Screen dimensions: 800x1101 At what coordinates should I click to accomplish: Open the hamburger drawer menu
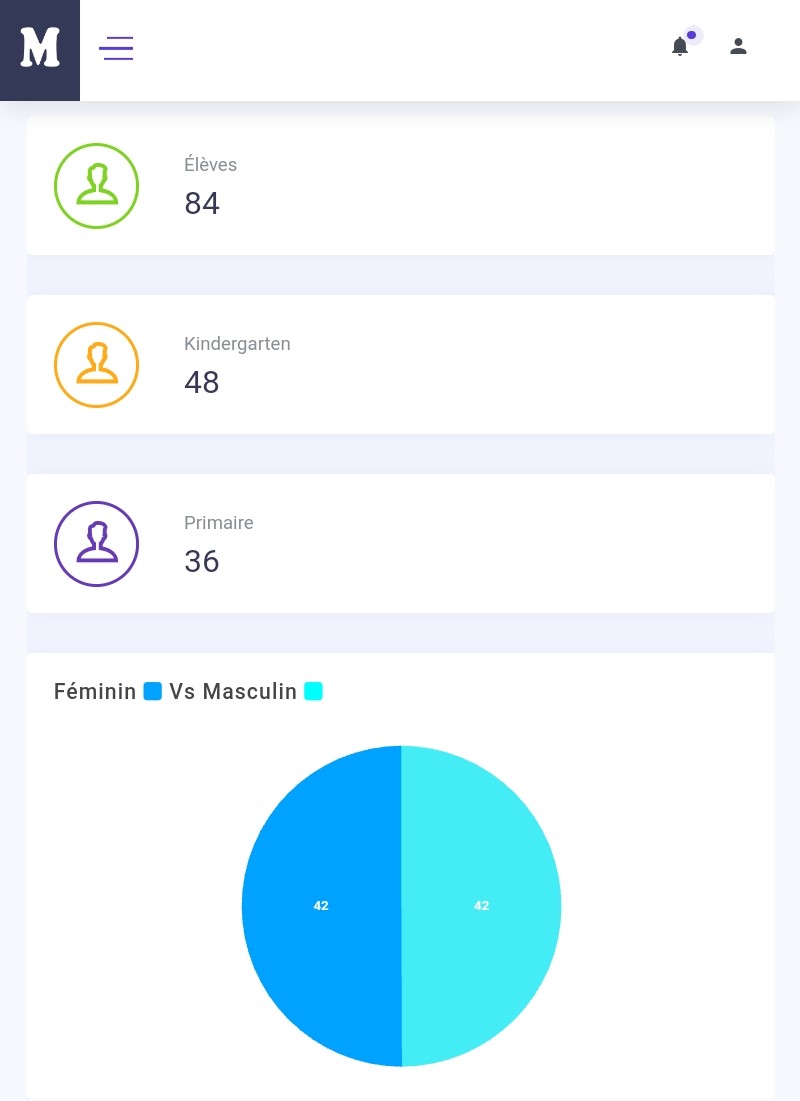(x=116, y=48)
